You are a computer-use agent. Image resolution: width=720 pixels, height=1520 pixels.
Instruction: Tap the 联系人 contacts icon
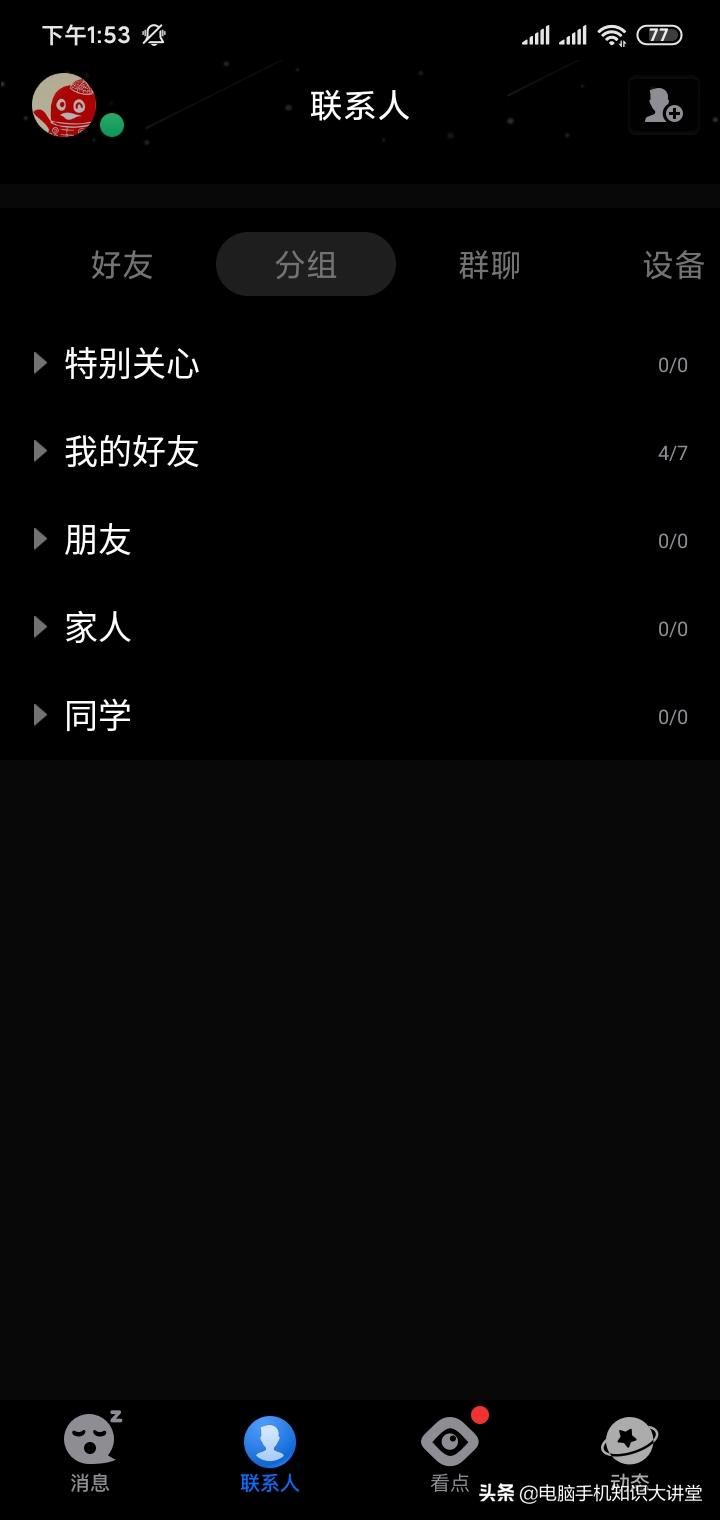tap(270, 1440)
